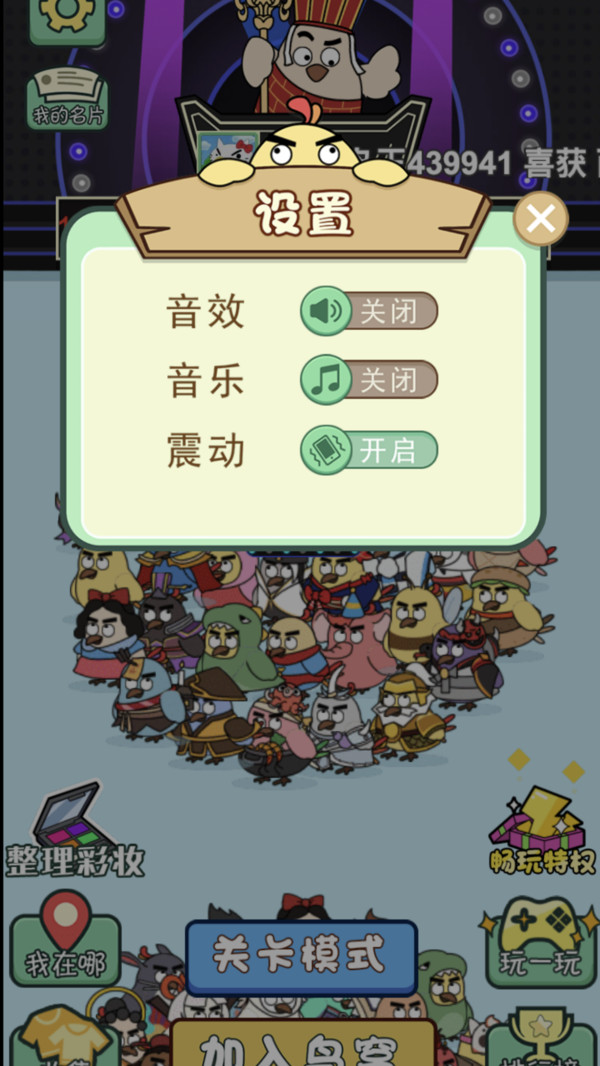Image resolution: width=600 pixels, height=1066 pixels.
Task: Close the 设置 dialog
Action: pos(541,219)
